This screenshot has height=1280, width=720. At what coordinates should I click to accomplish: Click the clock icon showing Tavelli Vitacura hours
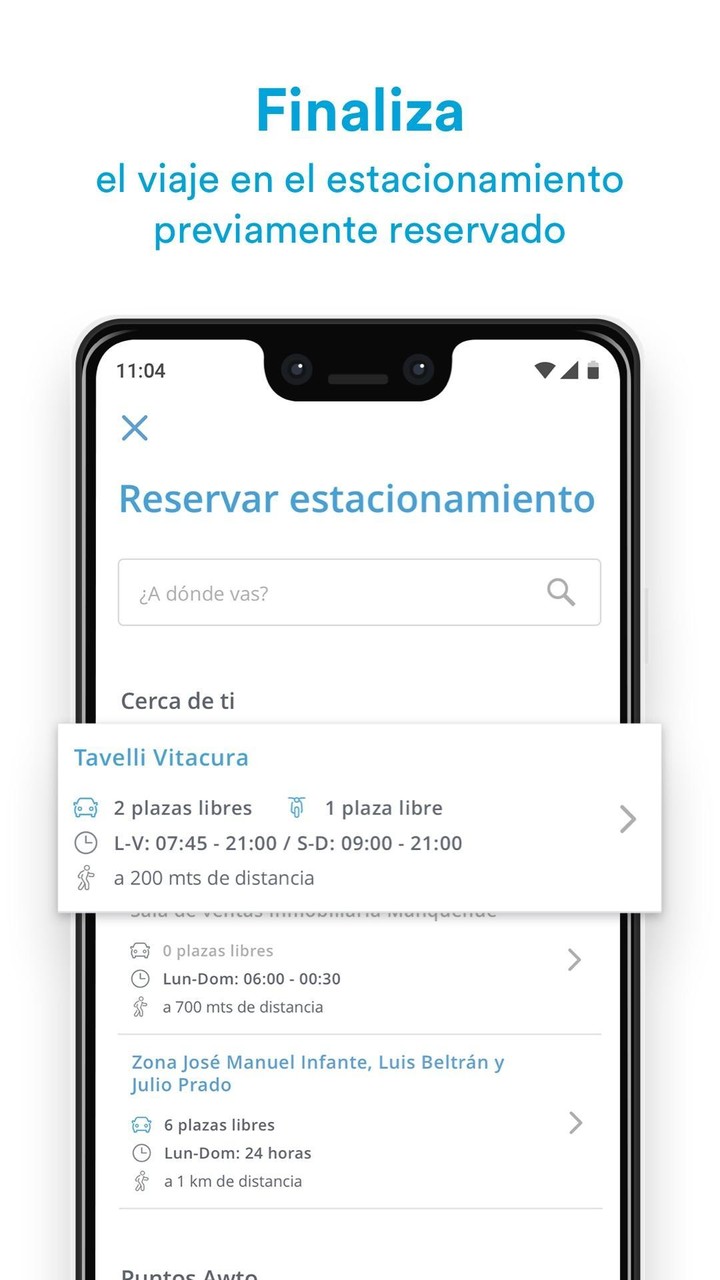click(86, 843)
